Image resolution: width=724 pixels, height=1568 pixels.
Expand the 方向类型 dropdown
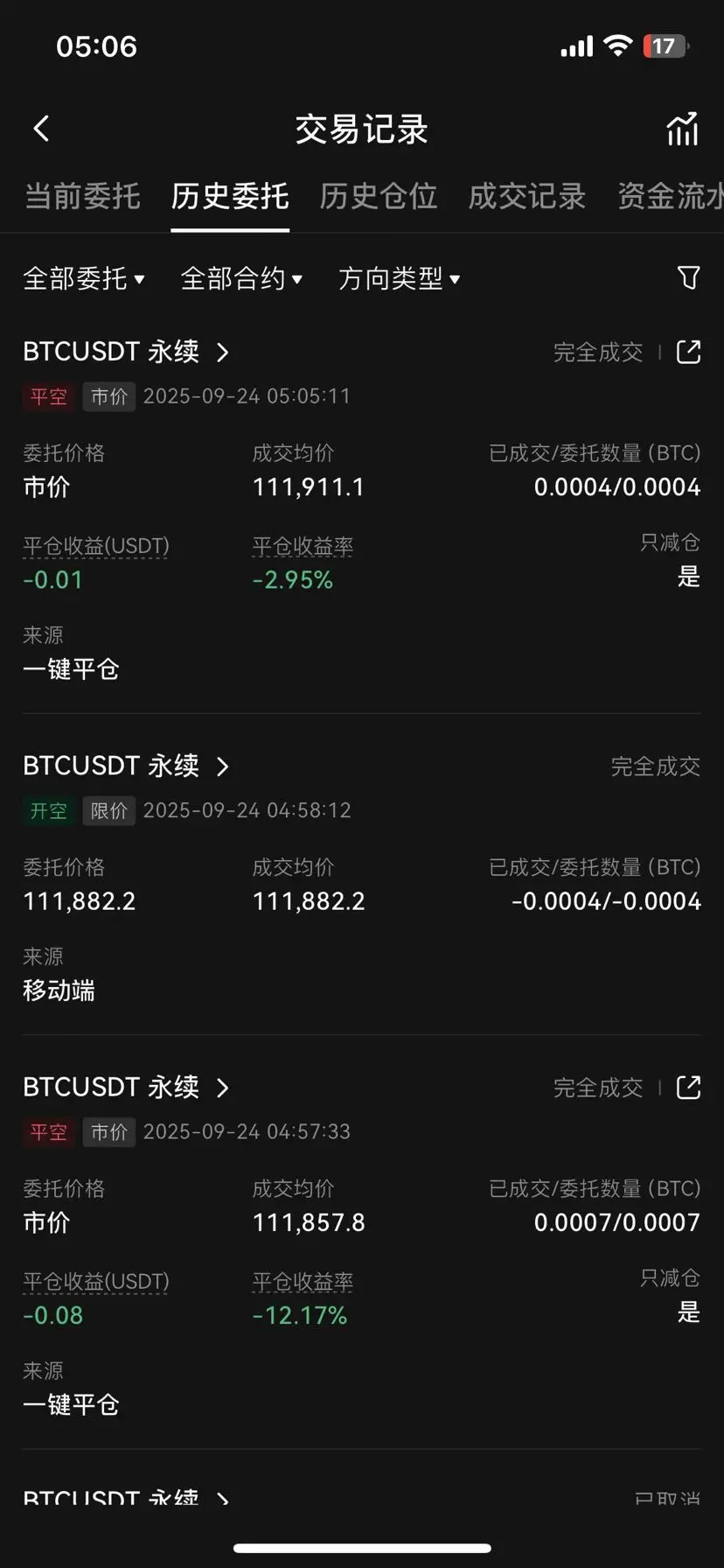(399, 278)
